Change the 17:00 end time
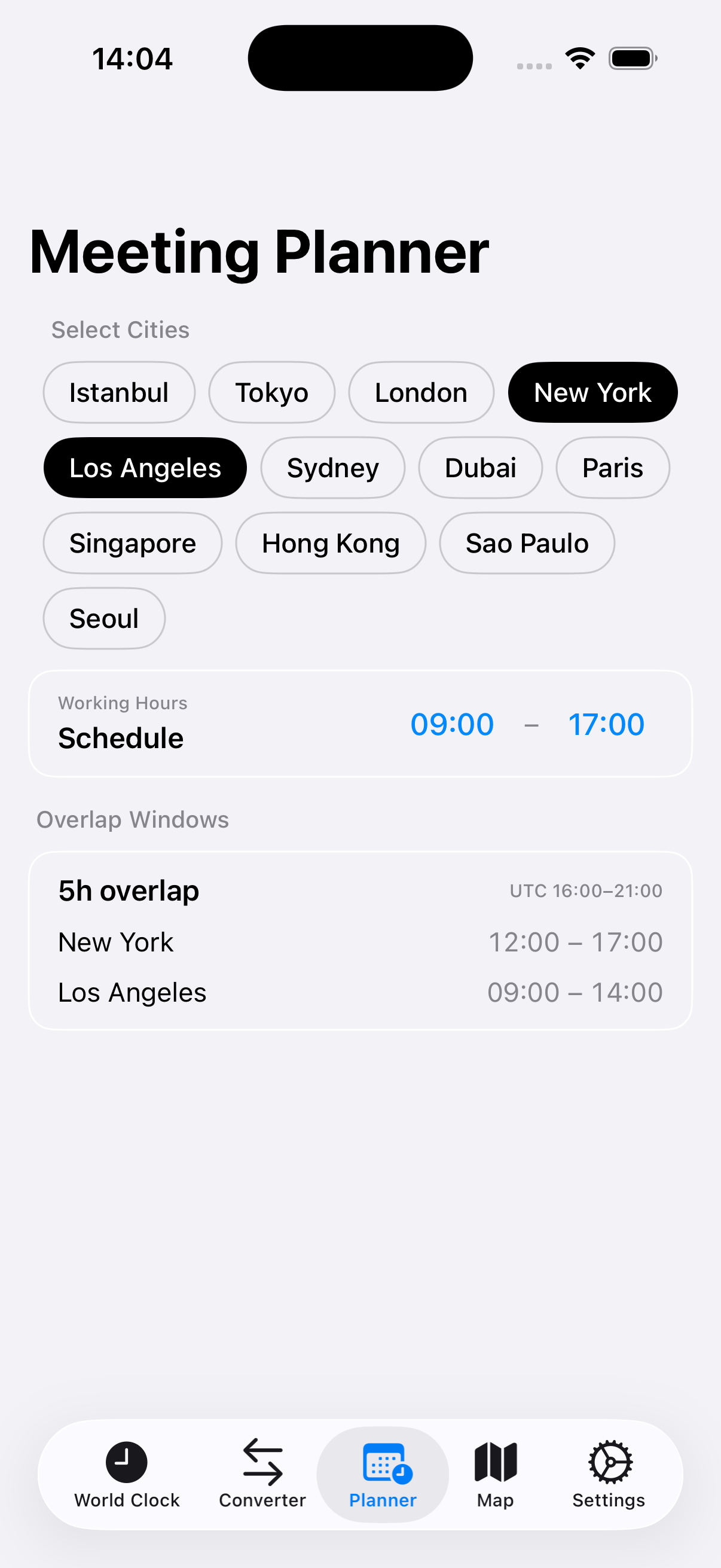The image size is (721, 1568). point(606,724)
